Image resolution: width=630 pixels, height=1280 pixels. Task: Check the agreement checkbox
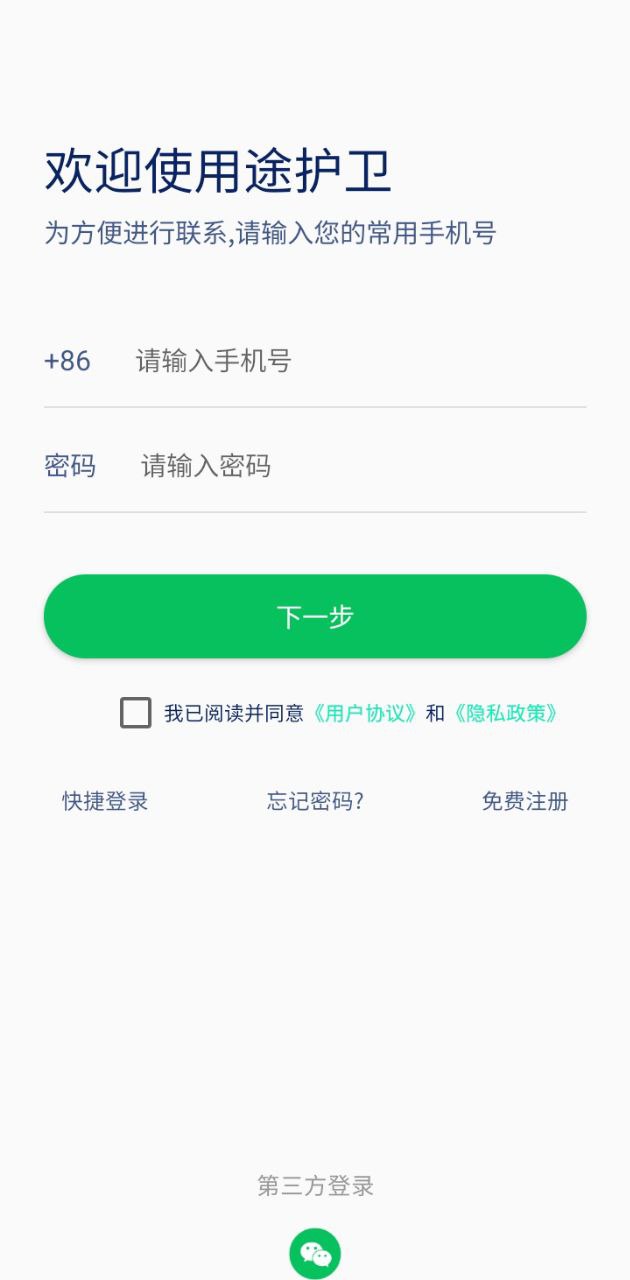[x=136, y=713]
